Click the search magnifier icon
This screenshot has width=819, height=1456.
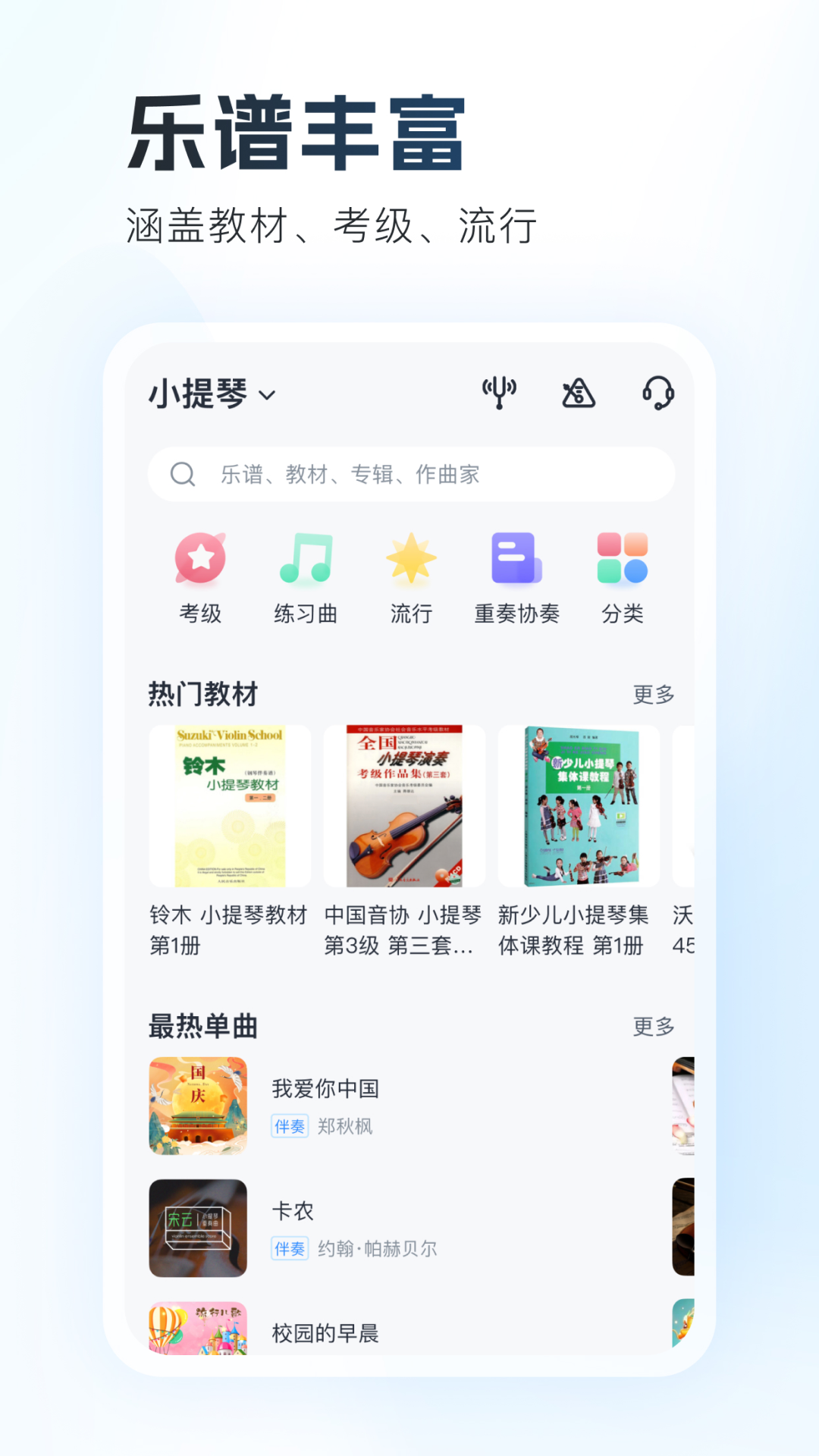tap(182, 474)
